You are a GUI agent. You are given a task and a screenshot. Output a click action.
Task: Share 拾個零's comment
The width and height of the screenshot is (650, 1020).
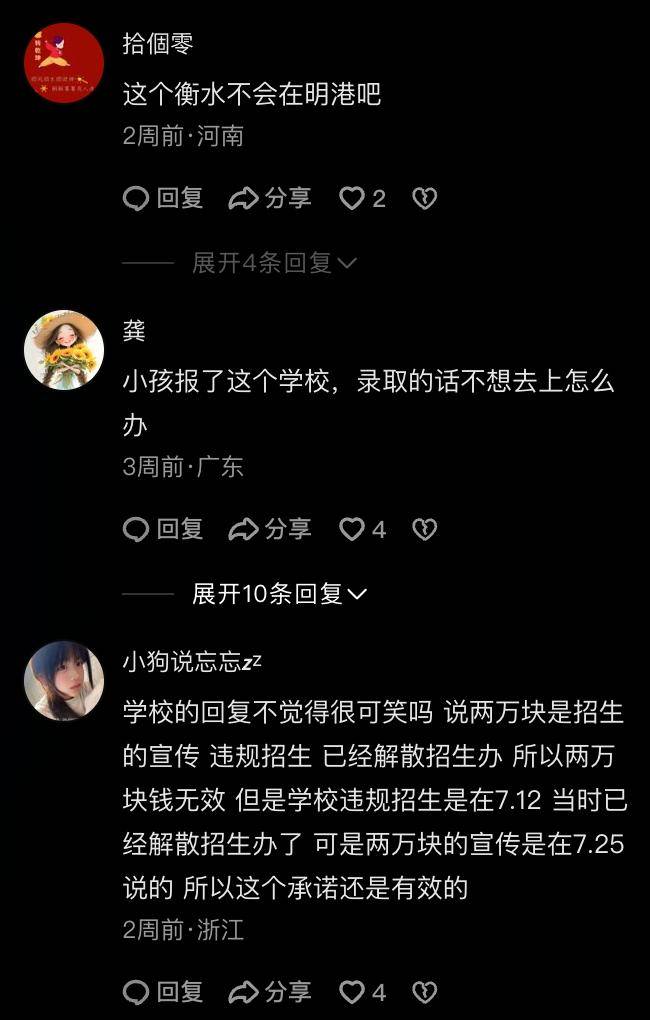coord(270,199)
